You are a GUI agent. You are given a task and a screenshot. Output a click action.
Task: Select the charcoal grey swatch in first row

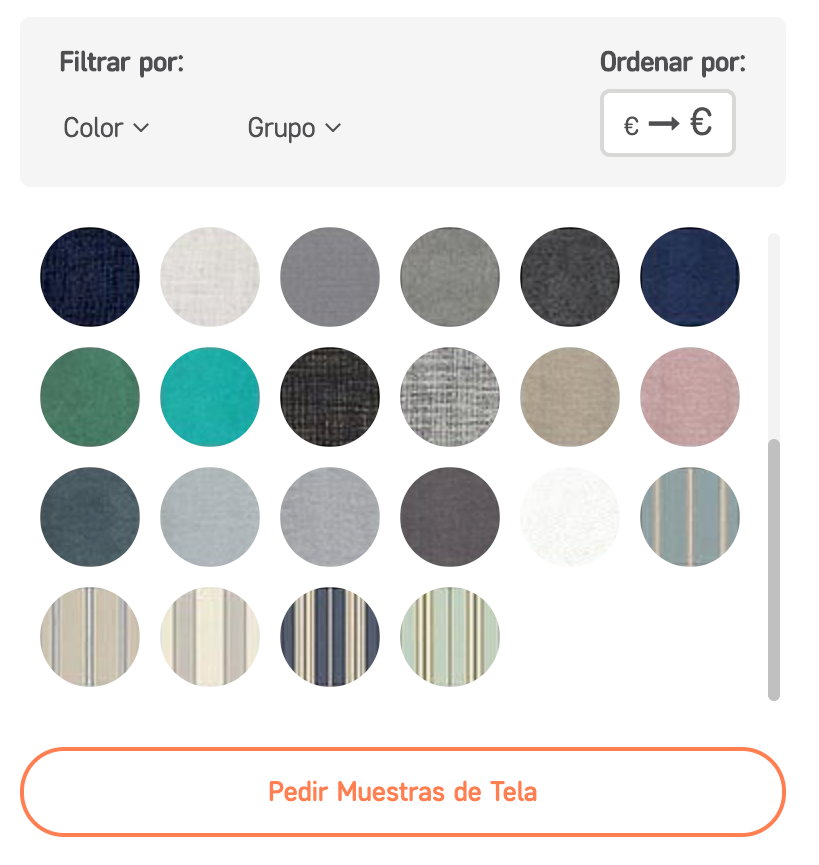click(x=570, y=277)
